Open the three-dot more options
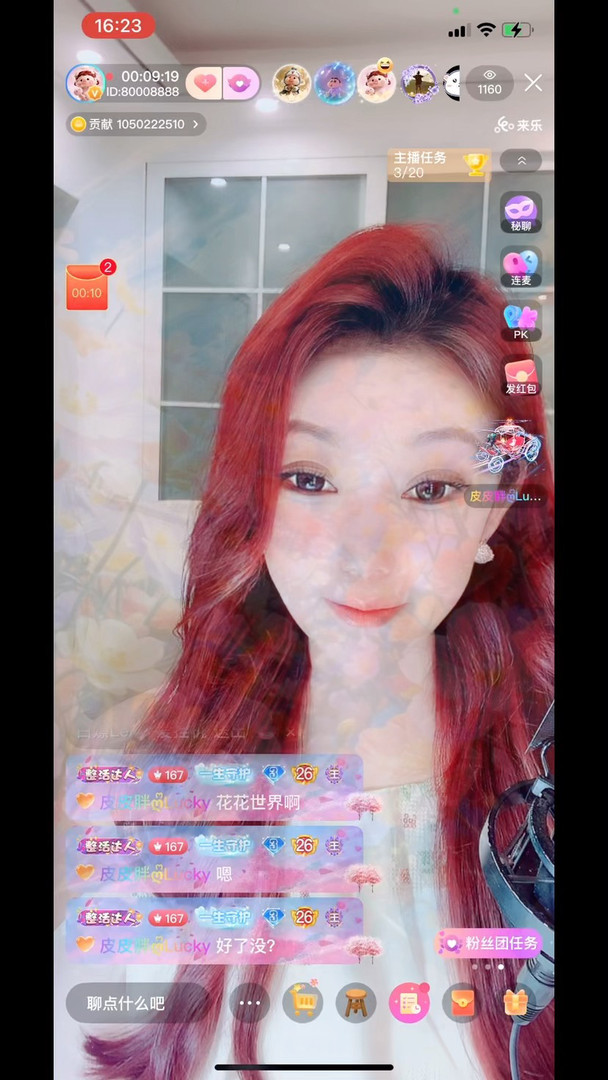This screenshot has height=1080, width=608. pyautogui.click(x=249, y=1003)
